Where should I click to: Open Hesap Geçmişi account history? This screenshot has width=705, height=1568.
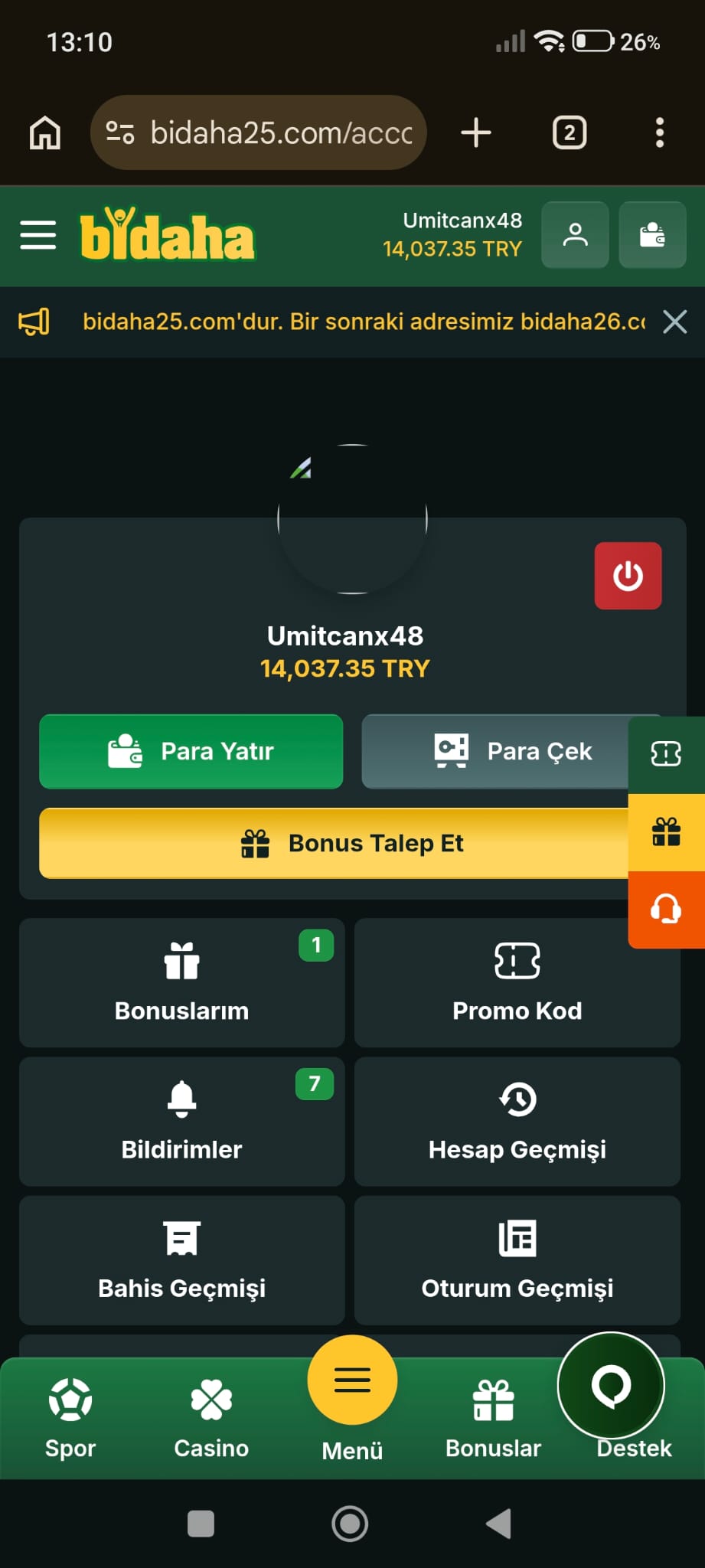pyautogui.click(x=517, y=1121)
